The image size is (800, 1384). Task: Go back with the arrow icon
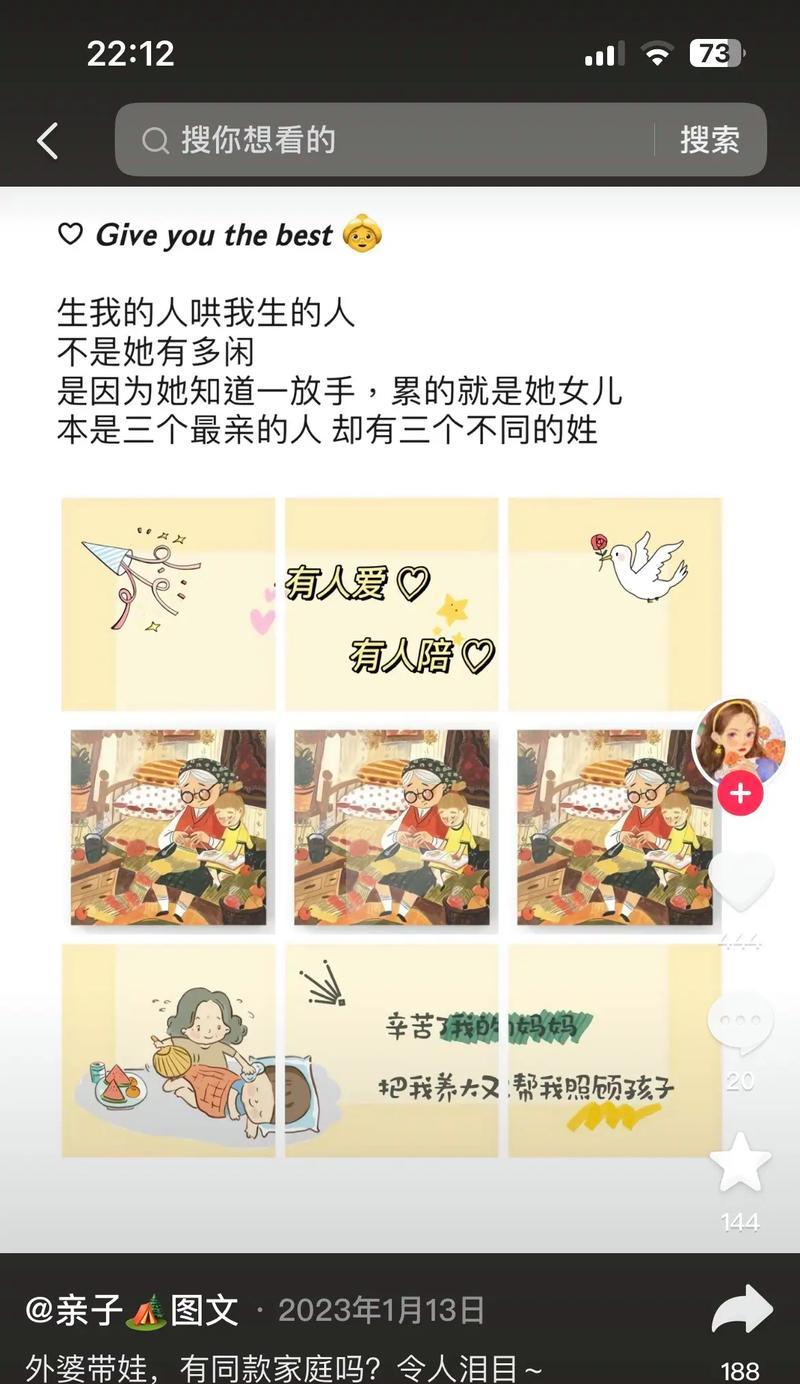[47, 141]
